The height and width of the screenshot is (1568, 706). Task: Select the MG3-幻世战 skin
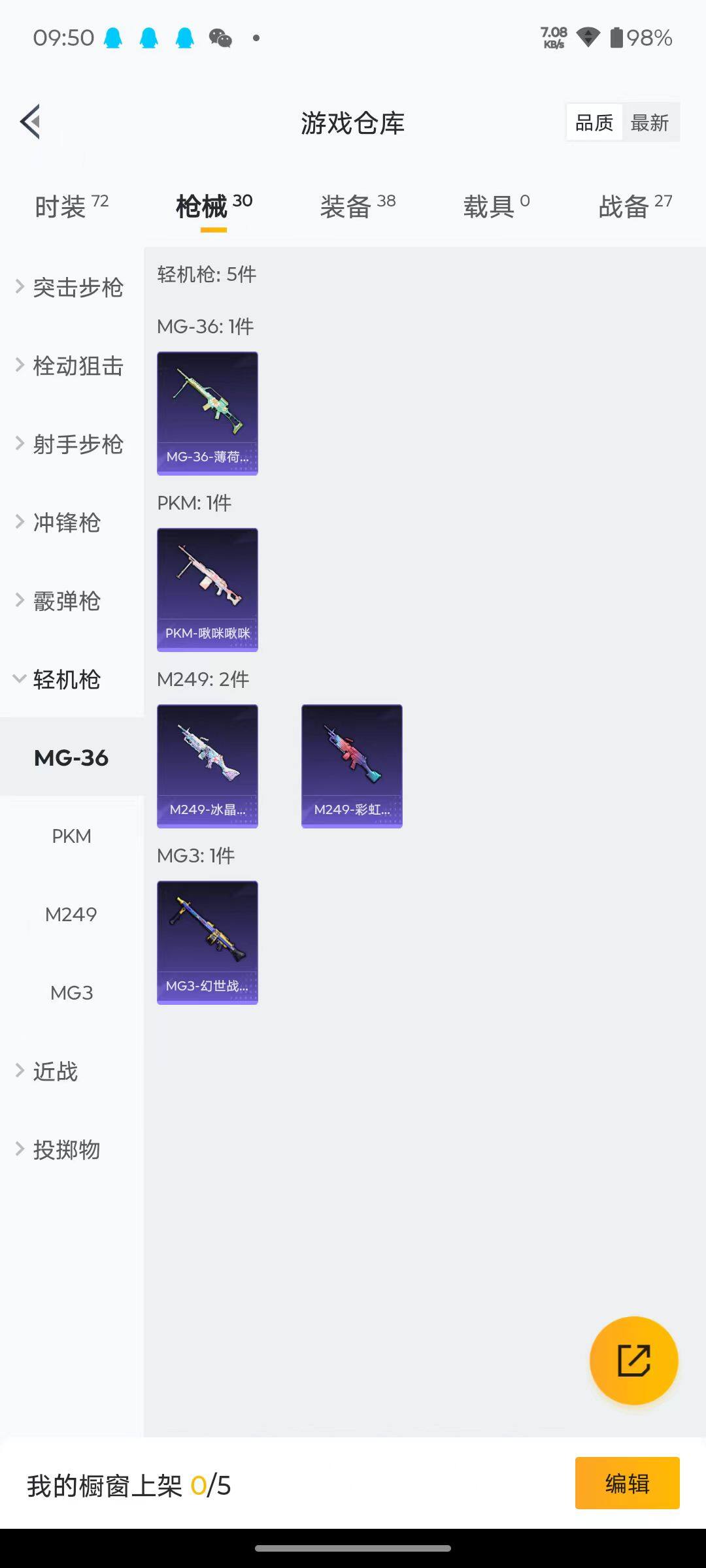[x=207, y=941]
